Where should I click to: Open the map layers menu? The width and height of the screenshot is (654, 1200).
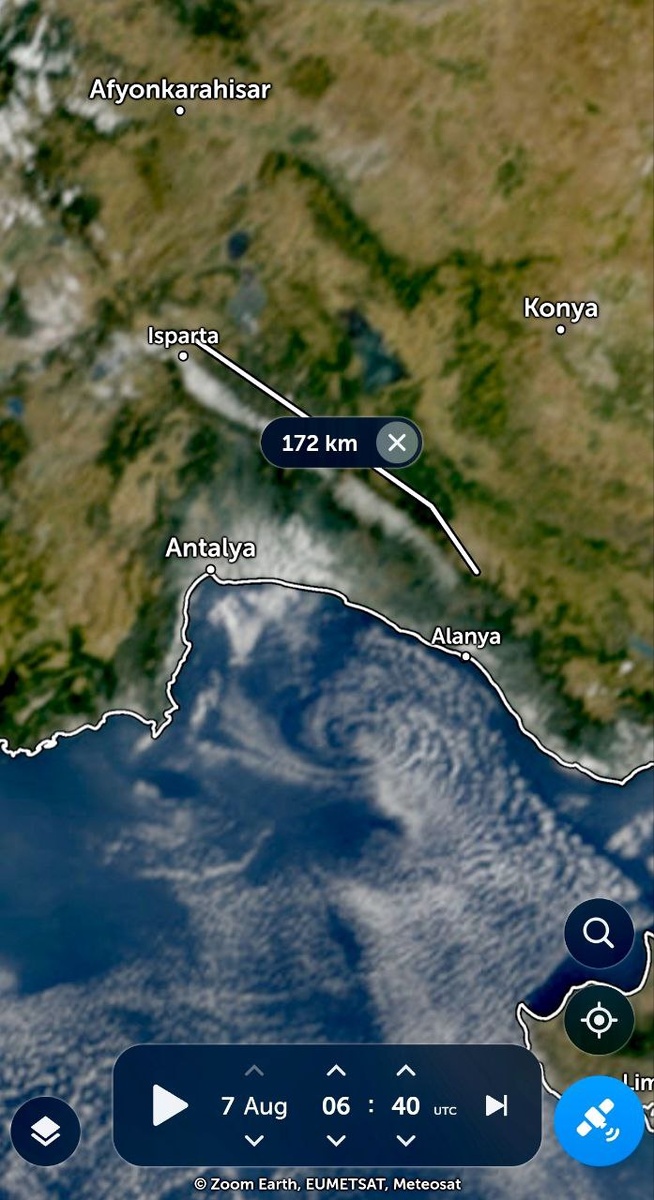point(46,1131)
